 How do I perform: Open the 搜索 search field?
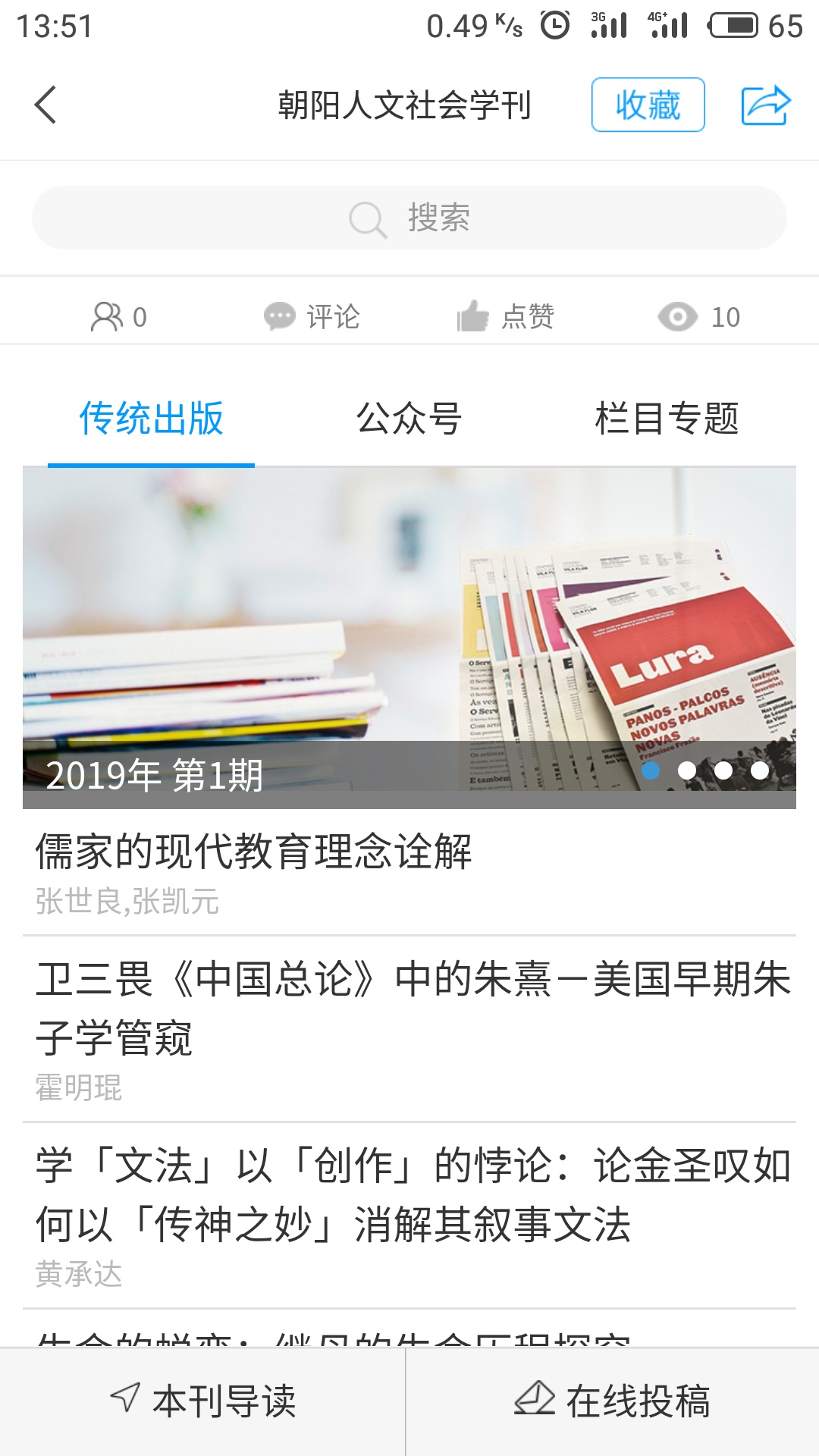coord(409,218)
